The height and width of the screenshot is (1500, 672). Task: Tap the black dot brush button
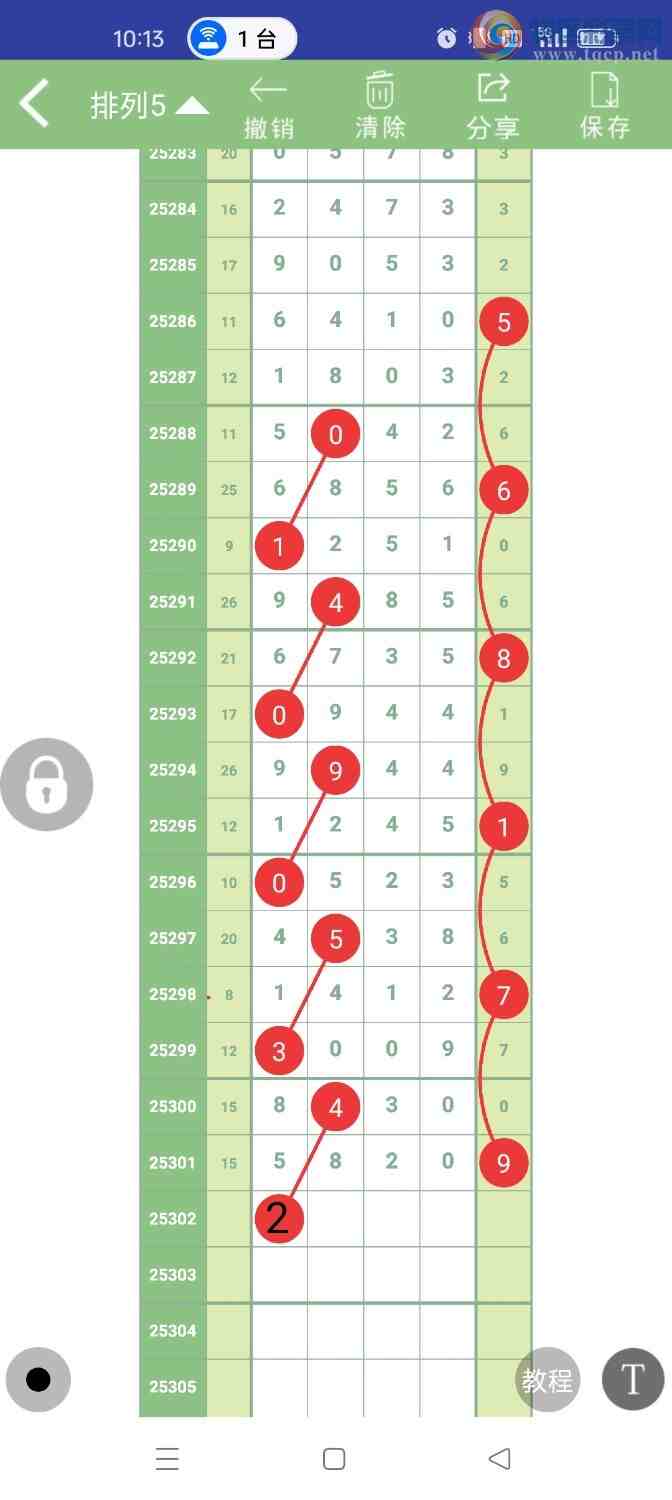pyautogui.click(x=38, y=1380)
